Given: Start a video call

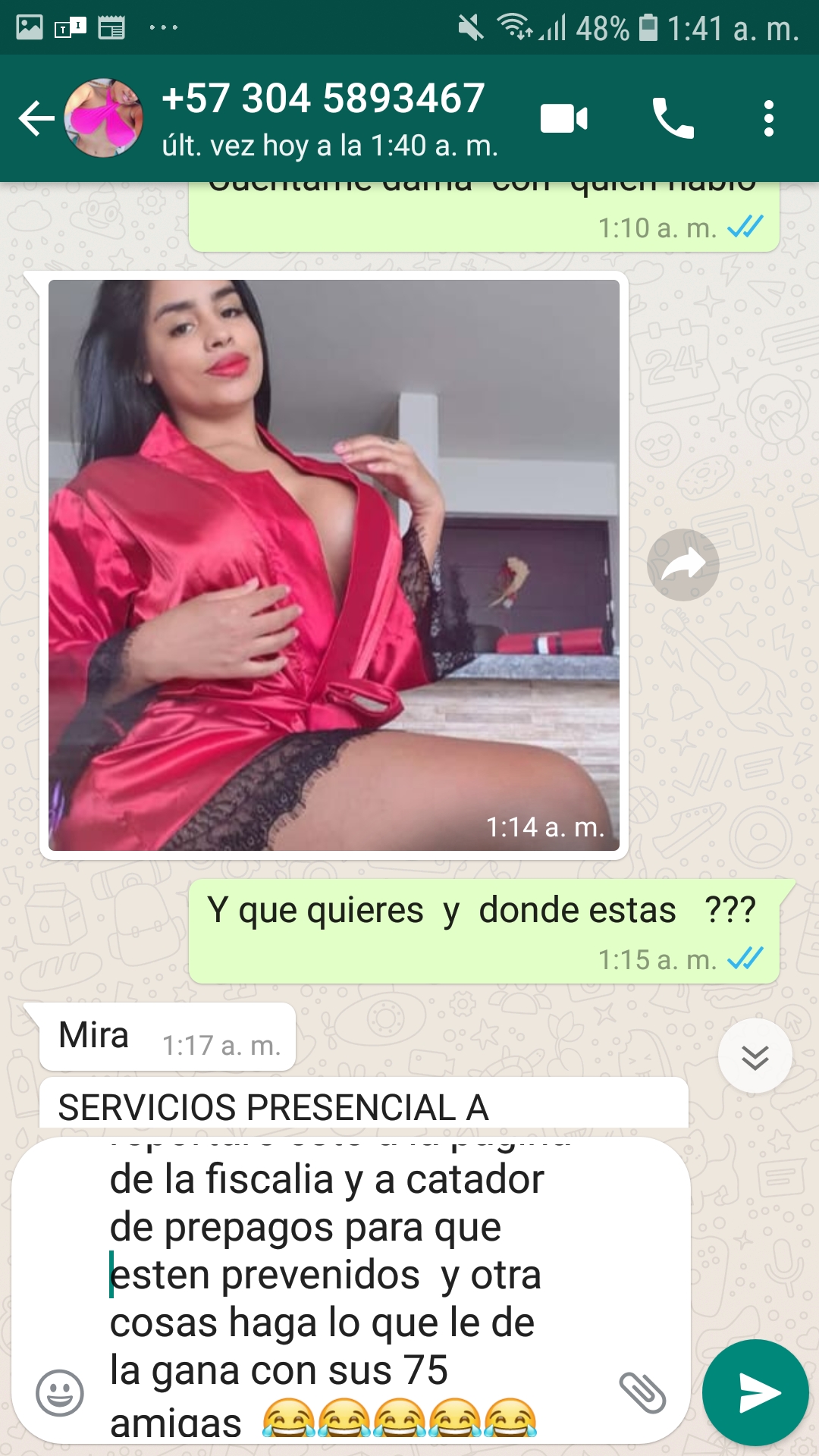Looking at the screenshot, I should pos(564,118).
